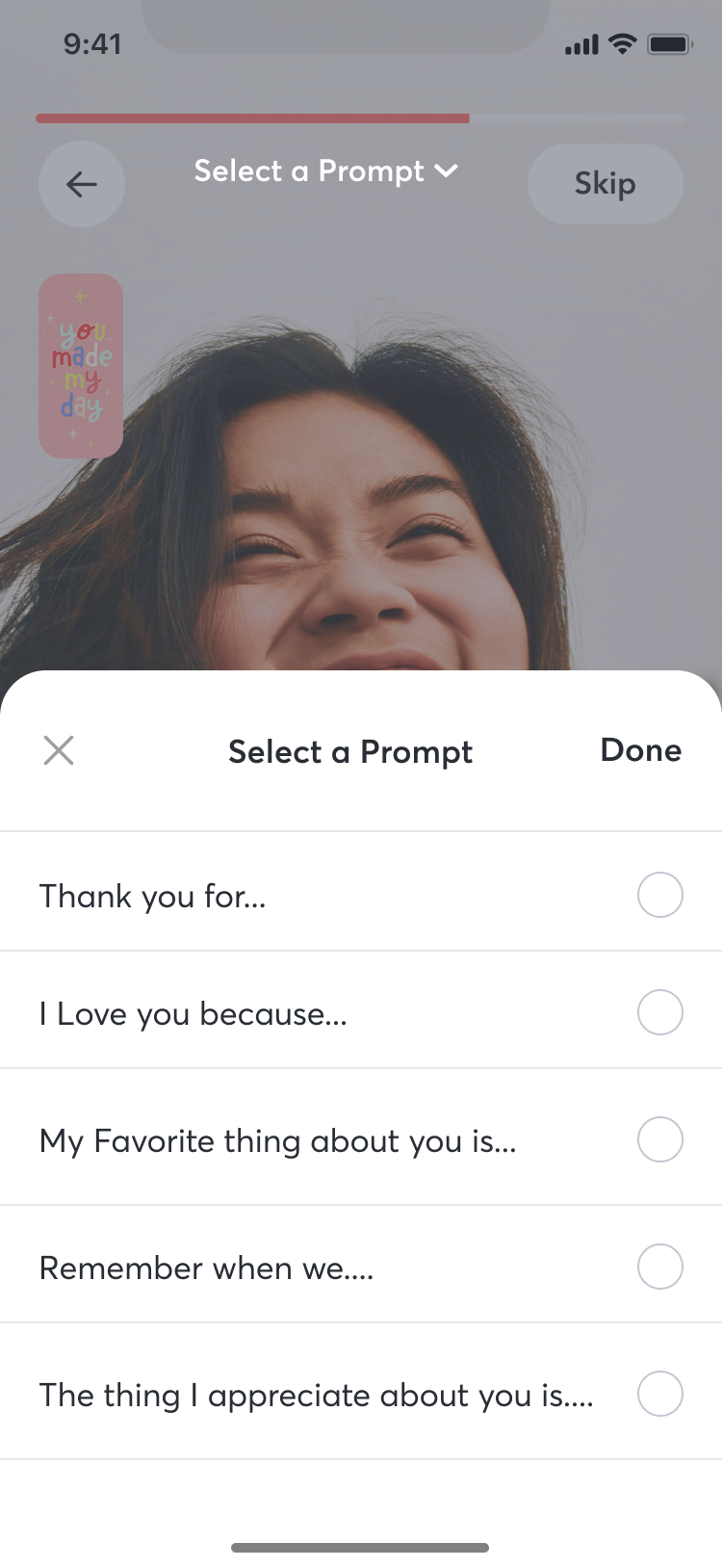Viewport: 723px width, 1568px height.
Task: Open the "you made my day" sticker
Action: 81,366
